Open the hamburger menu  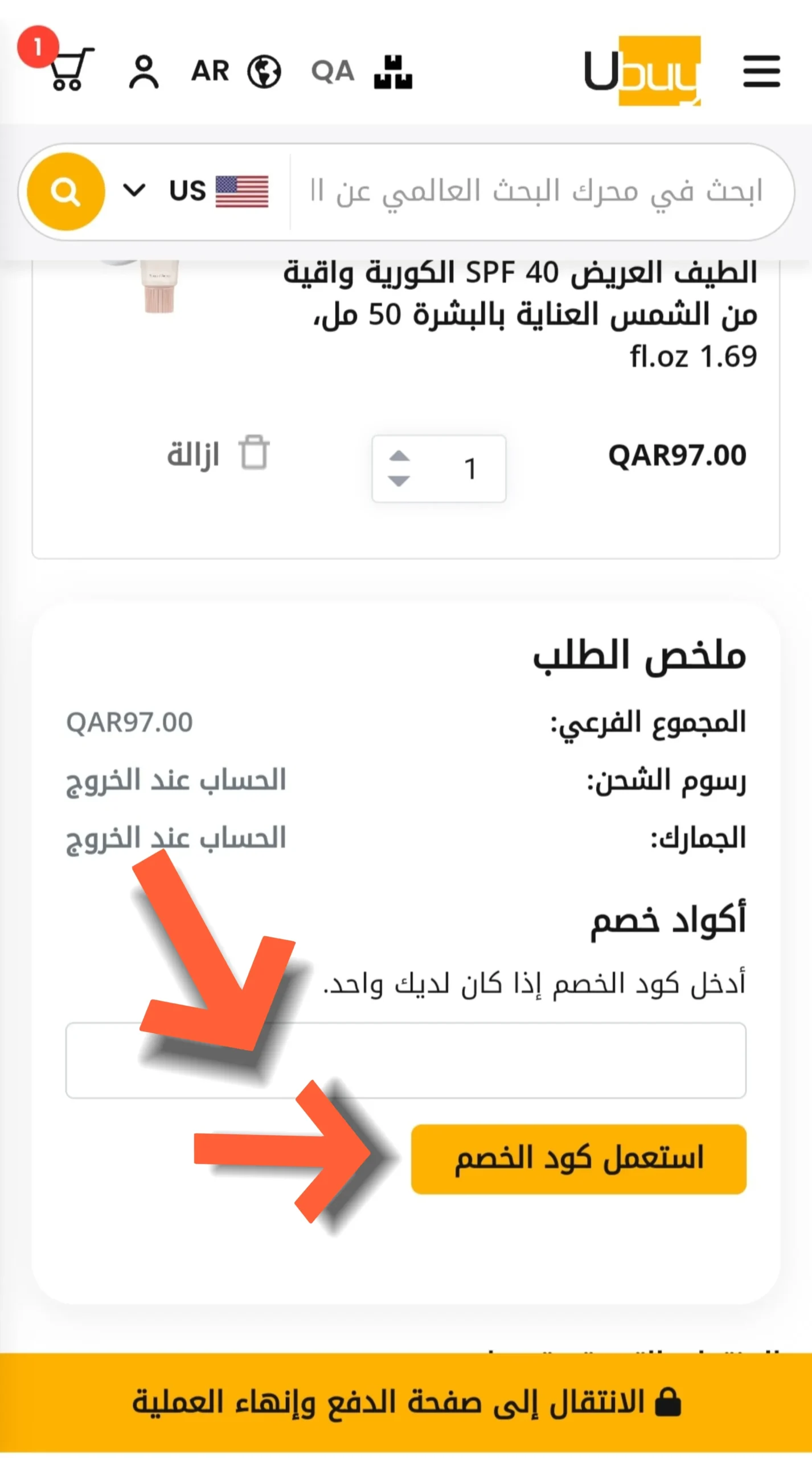(x=761, y=71)
